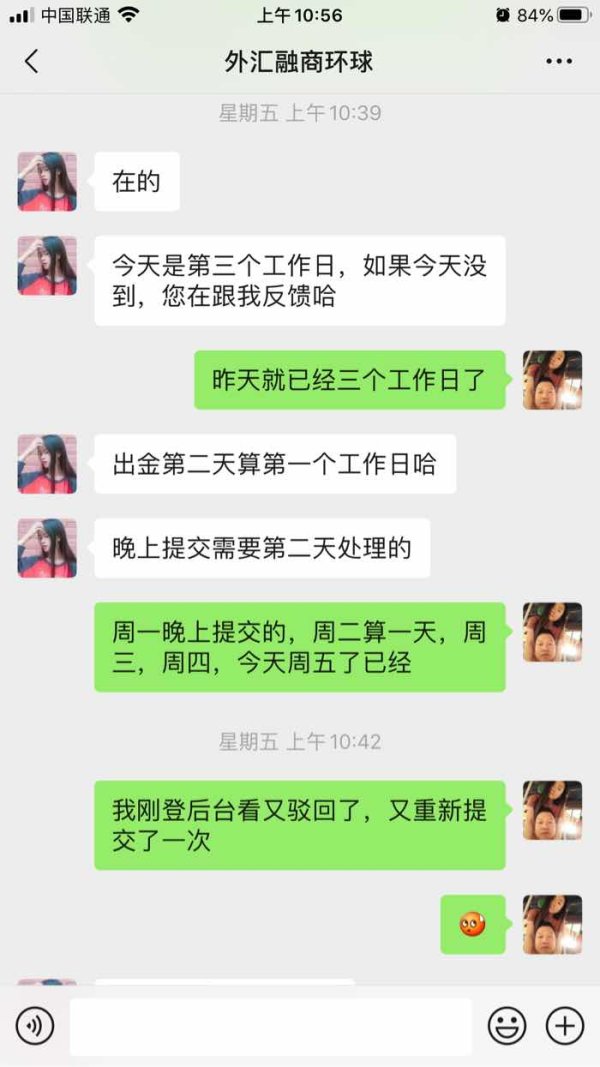The image size is (600, 1067).
Task: Open the emoji sticker panel
Action: (507, 1025)
